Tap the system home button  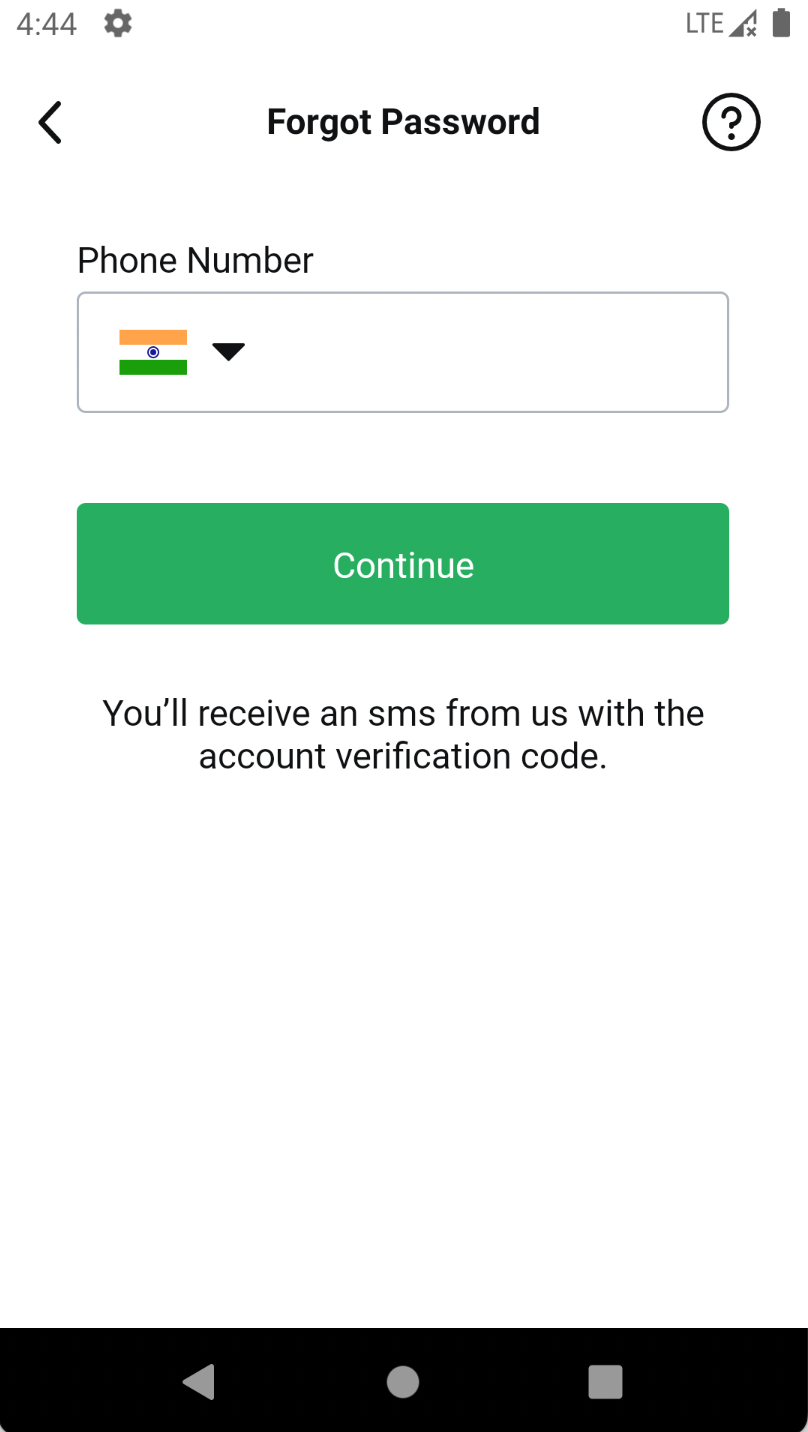(x=403, y=1382)
